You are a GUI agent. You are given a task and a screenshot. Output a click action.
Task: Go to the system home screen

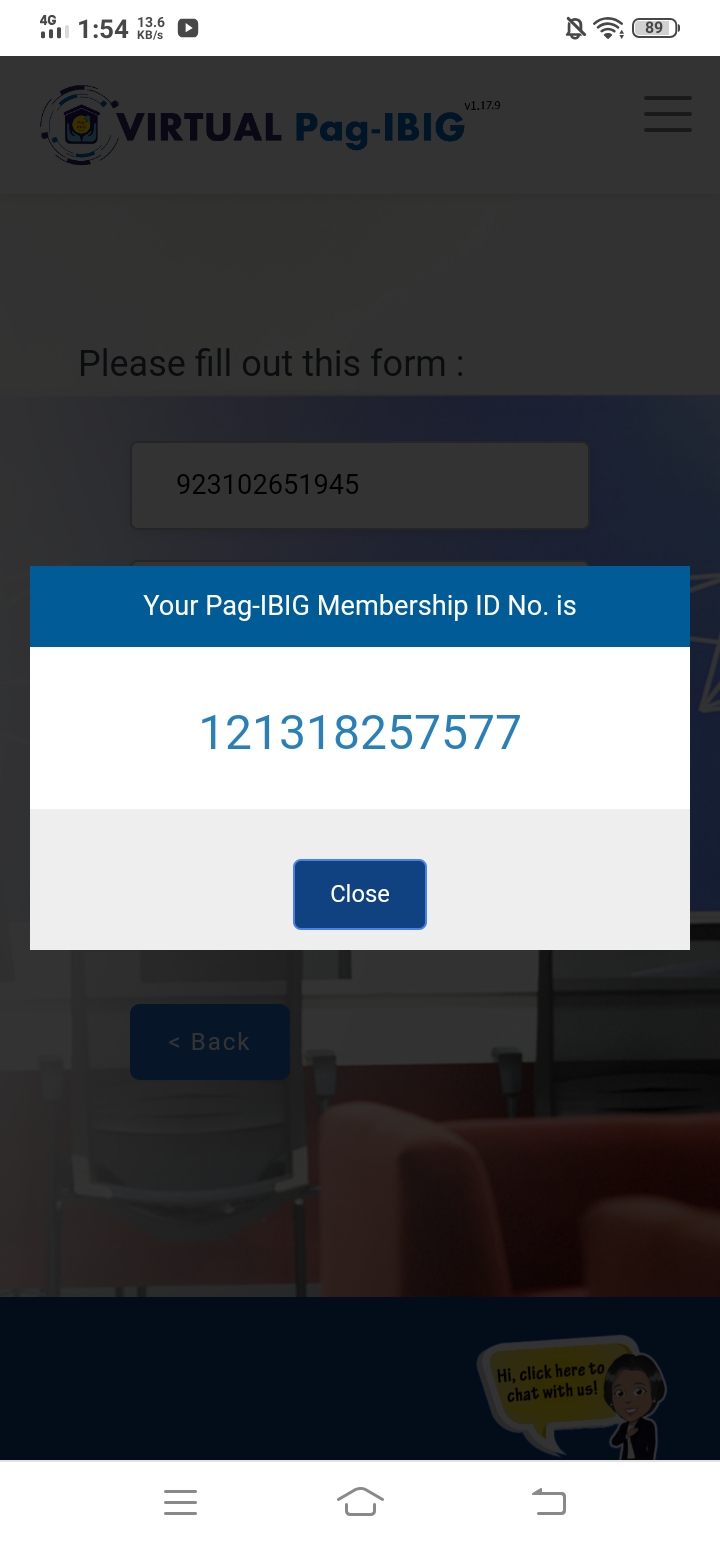click(360, 1502)
